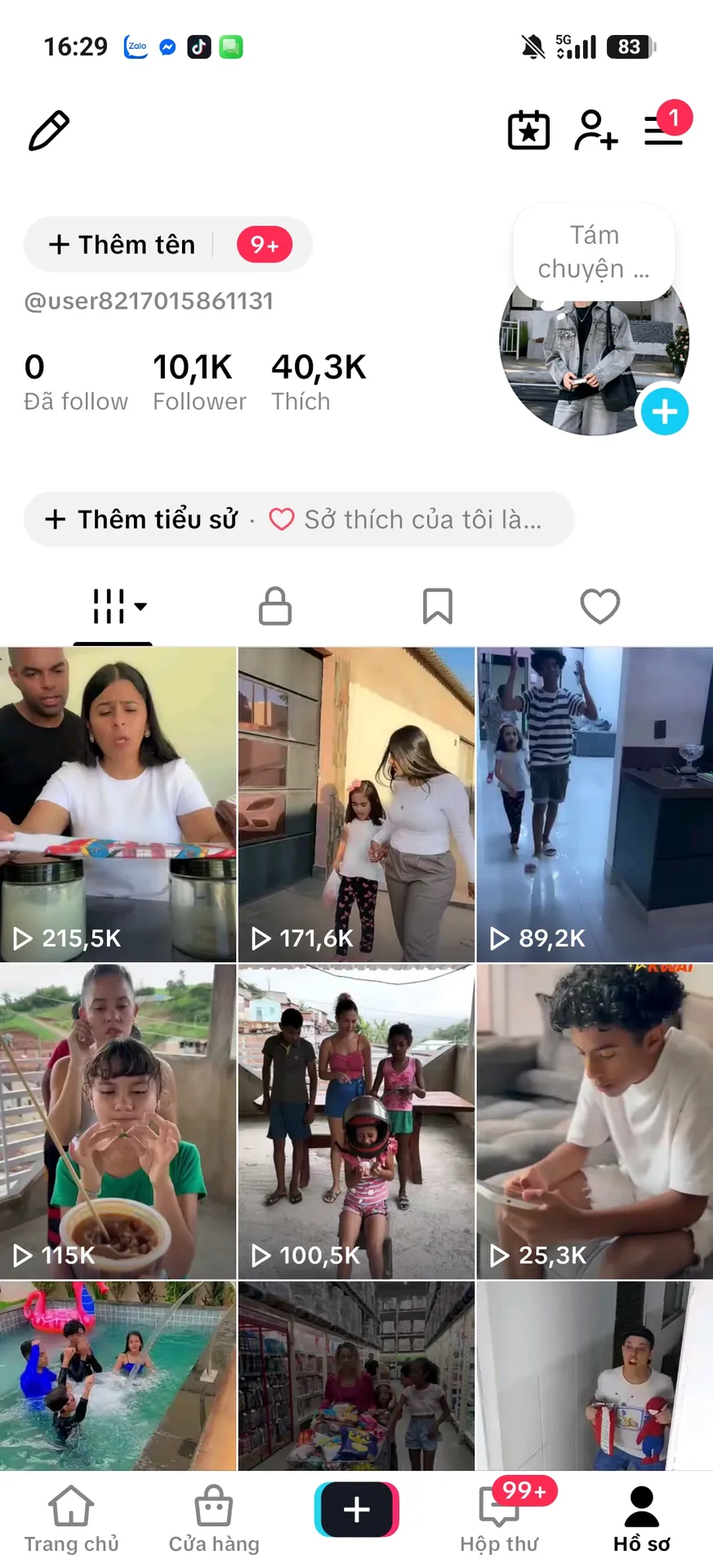Open the video with 25,3K views
The width and height of the screenshot is (713, 1568).
click(x=595, y=1121)
